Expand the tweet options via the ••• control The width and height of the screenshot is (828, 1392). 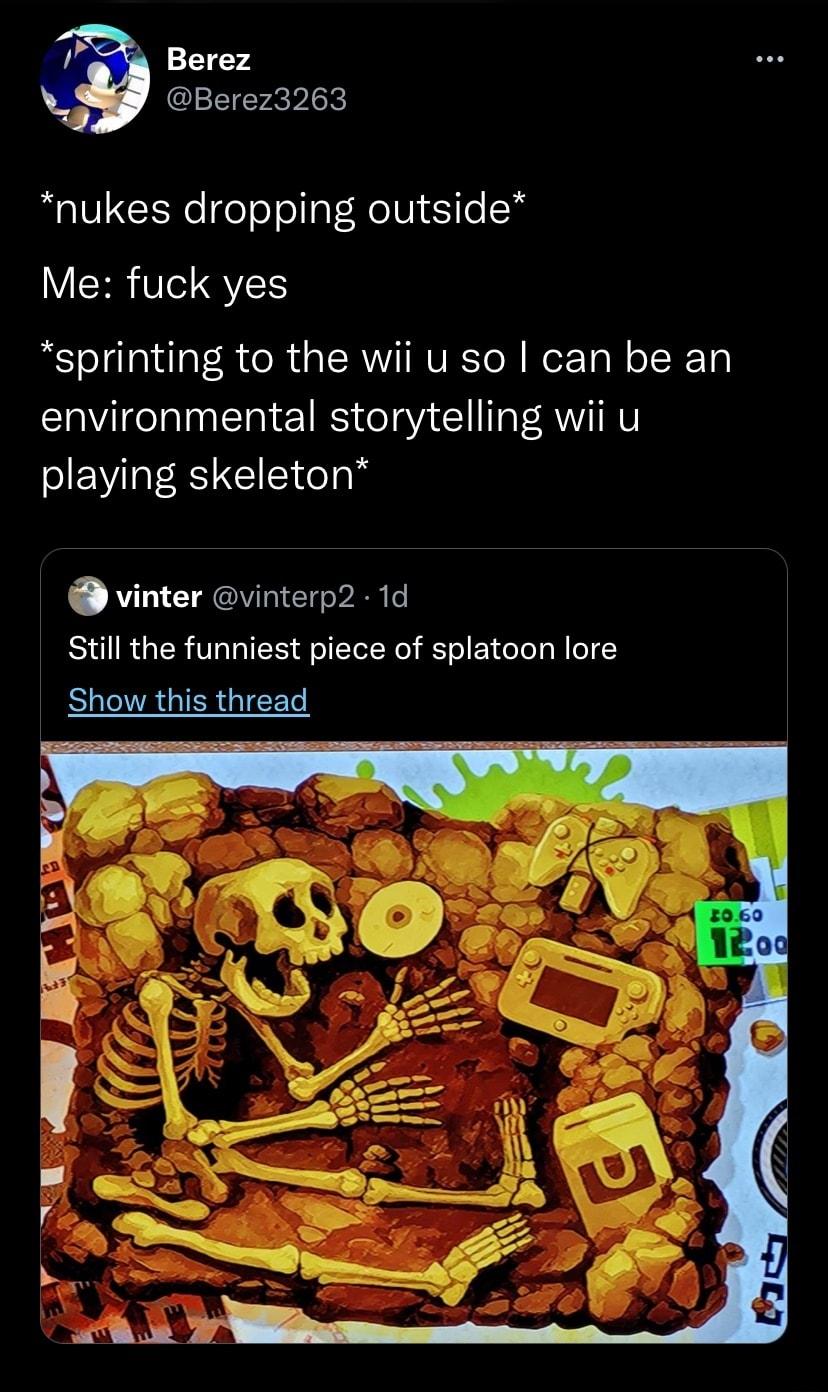(x=770, y=58)
